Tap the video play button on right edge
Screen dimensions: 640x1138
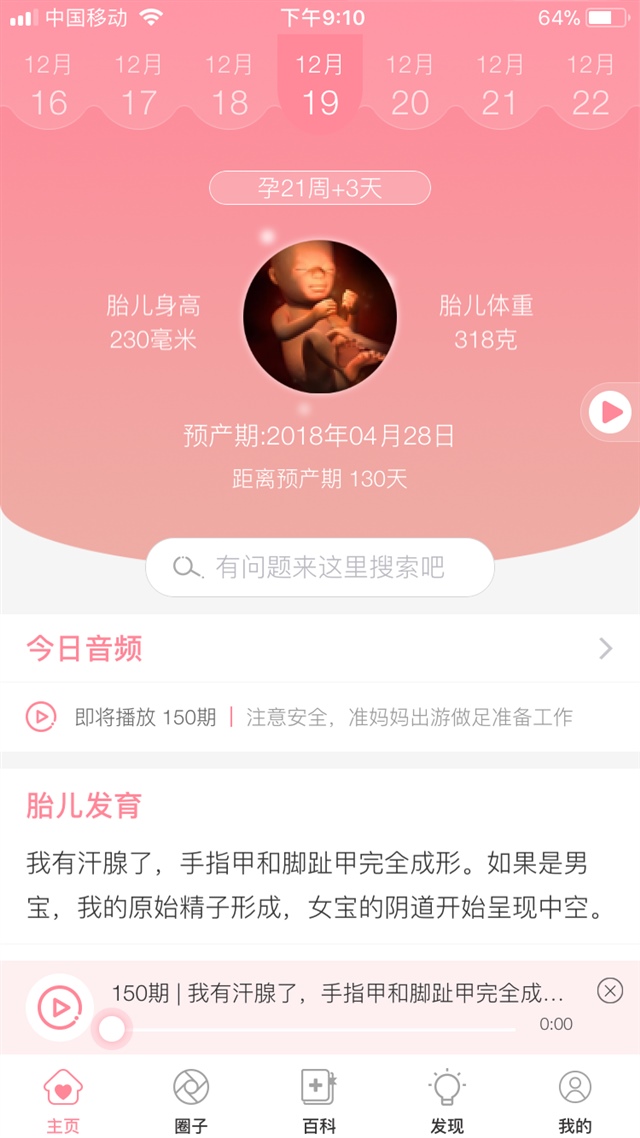[611, 411]
